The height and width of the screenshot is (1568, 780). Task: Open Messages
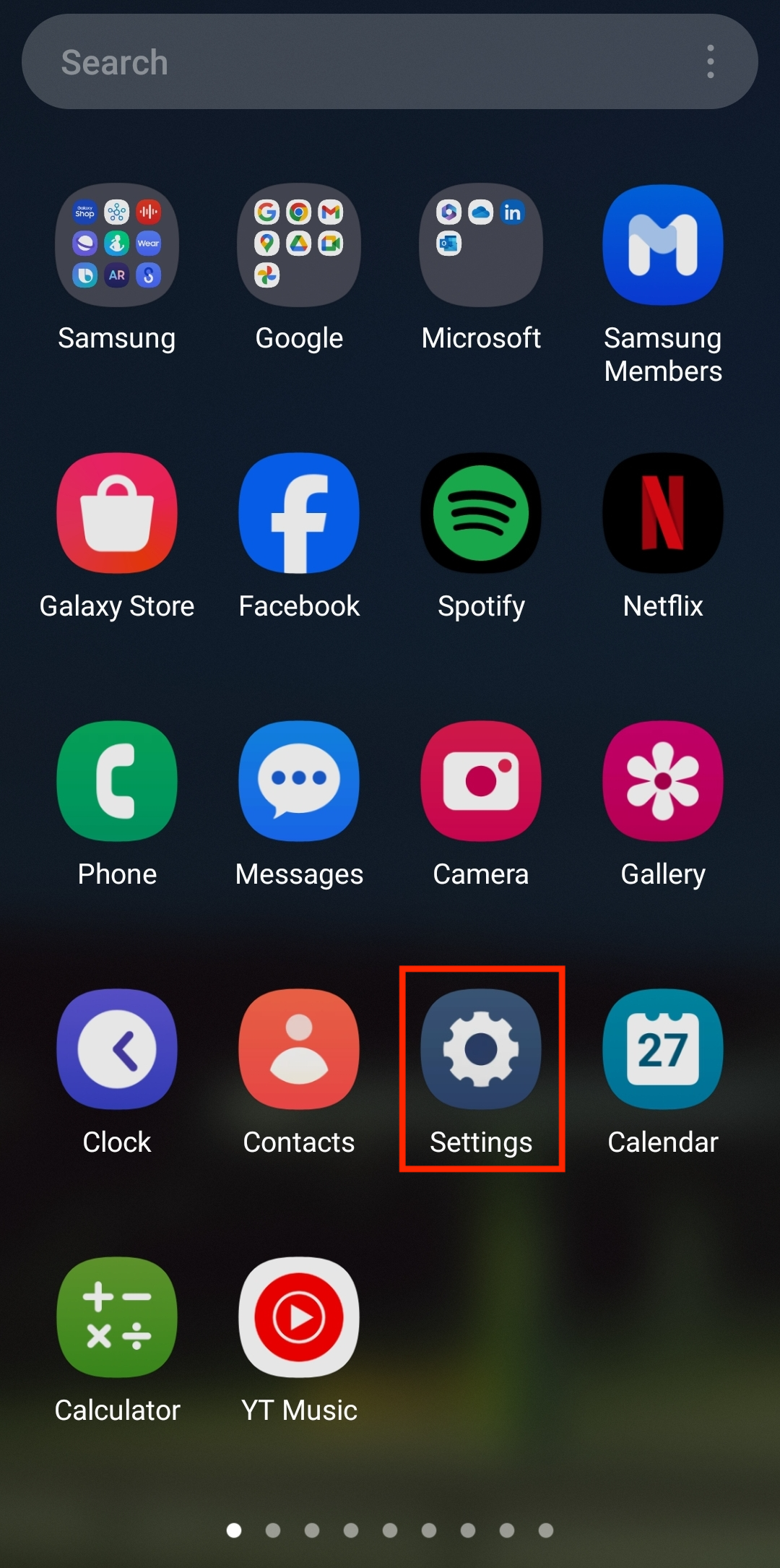coord(299,781)
